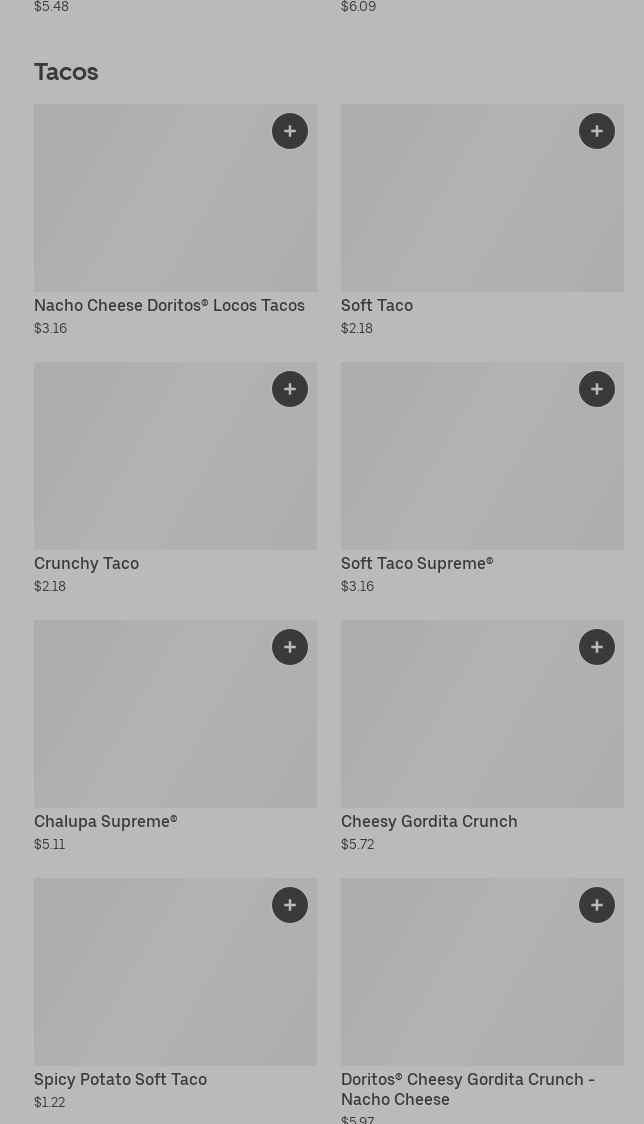View Soft Taco details
The width and height of the screenshot is (644, 1124).
point(377,305)
